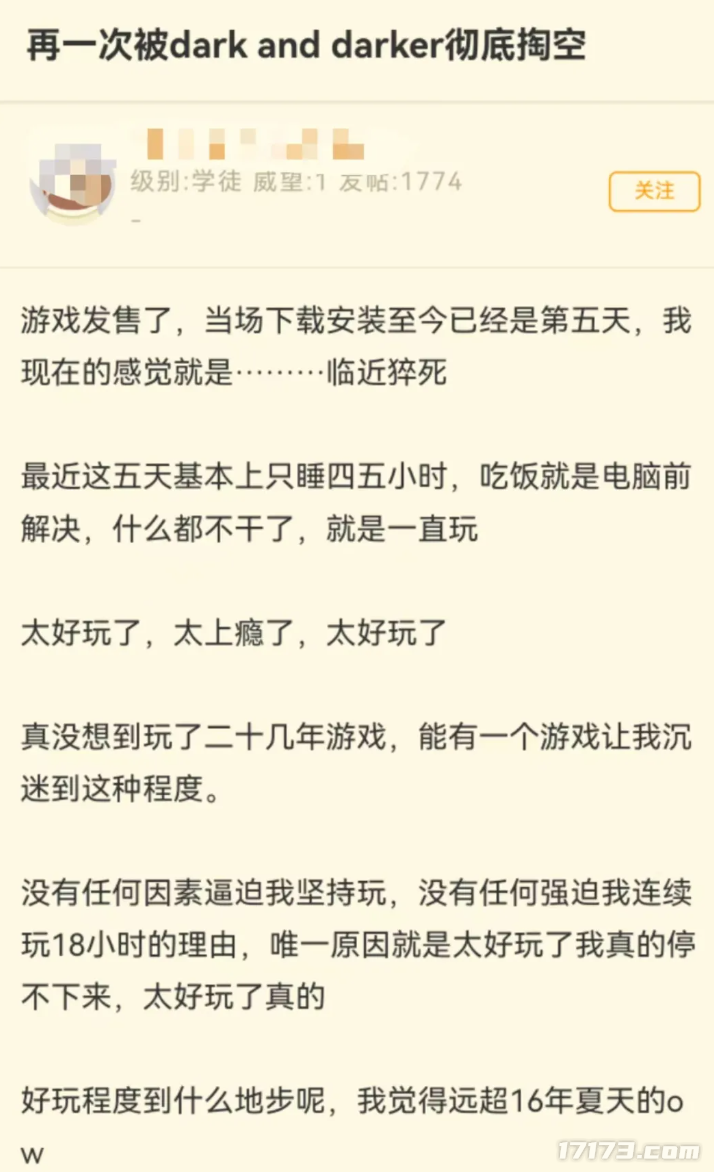Follow the post author with 关注 button
Viewport: 714px width, 1172px height.
654,191
